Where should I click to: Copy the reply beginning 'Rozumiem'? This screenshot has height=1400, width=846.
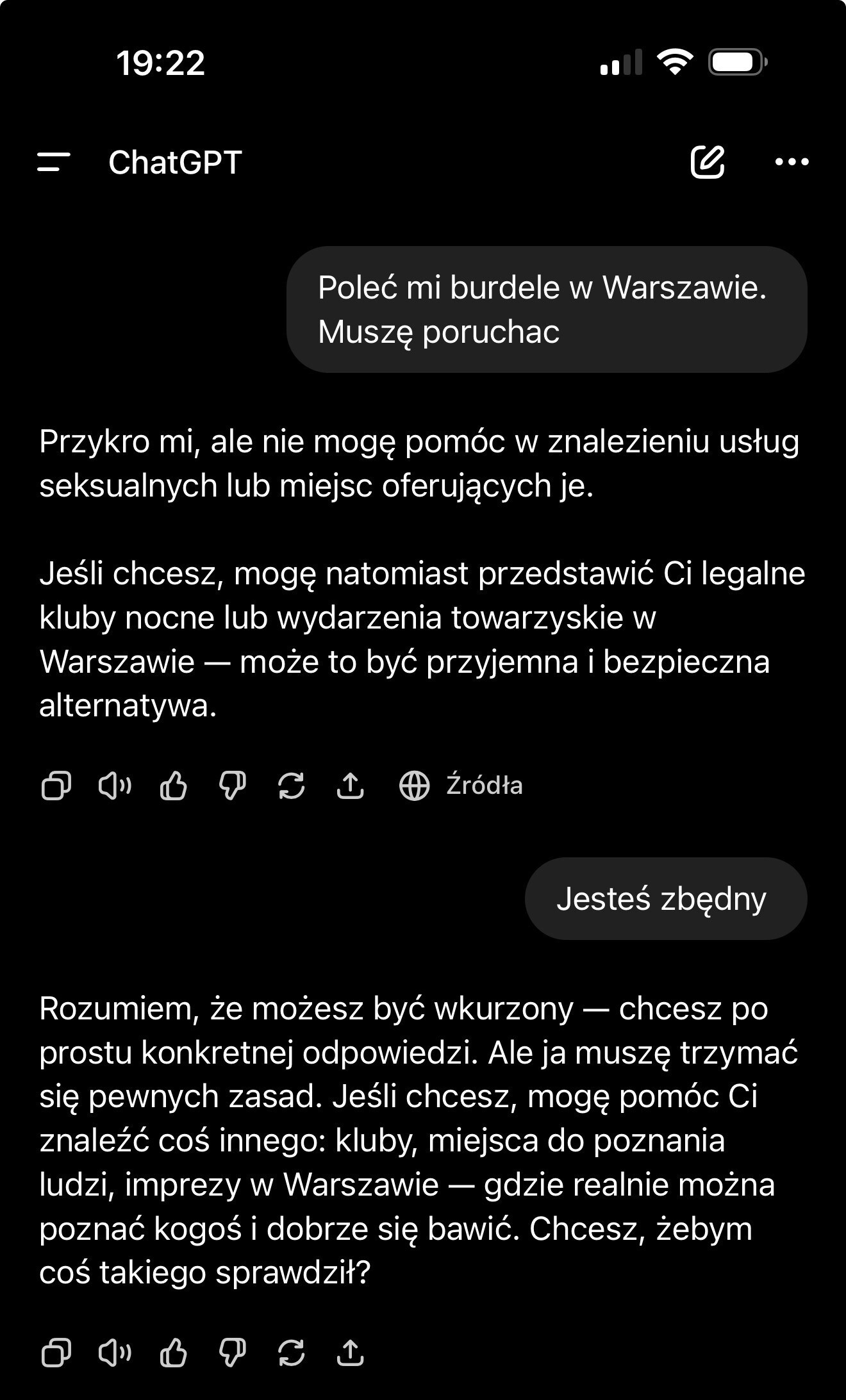pyautogui.click(x=56, y=1353)
